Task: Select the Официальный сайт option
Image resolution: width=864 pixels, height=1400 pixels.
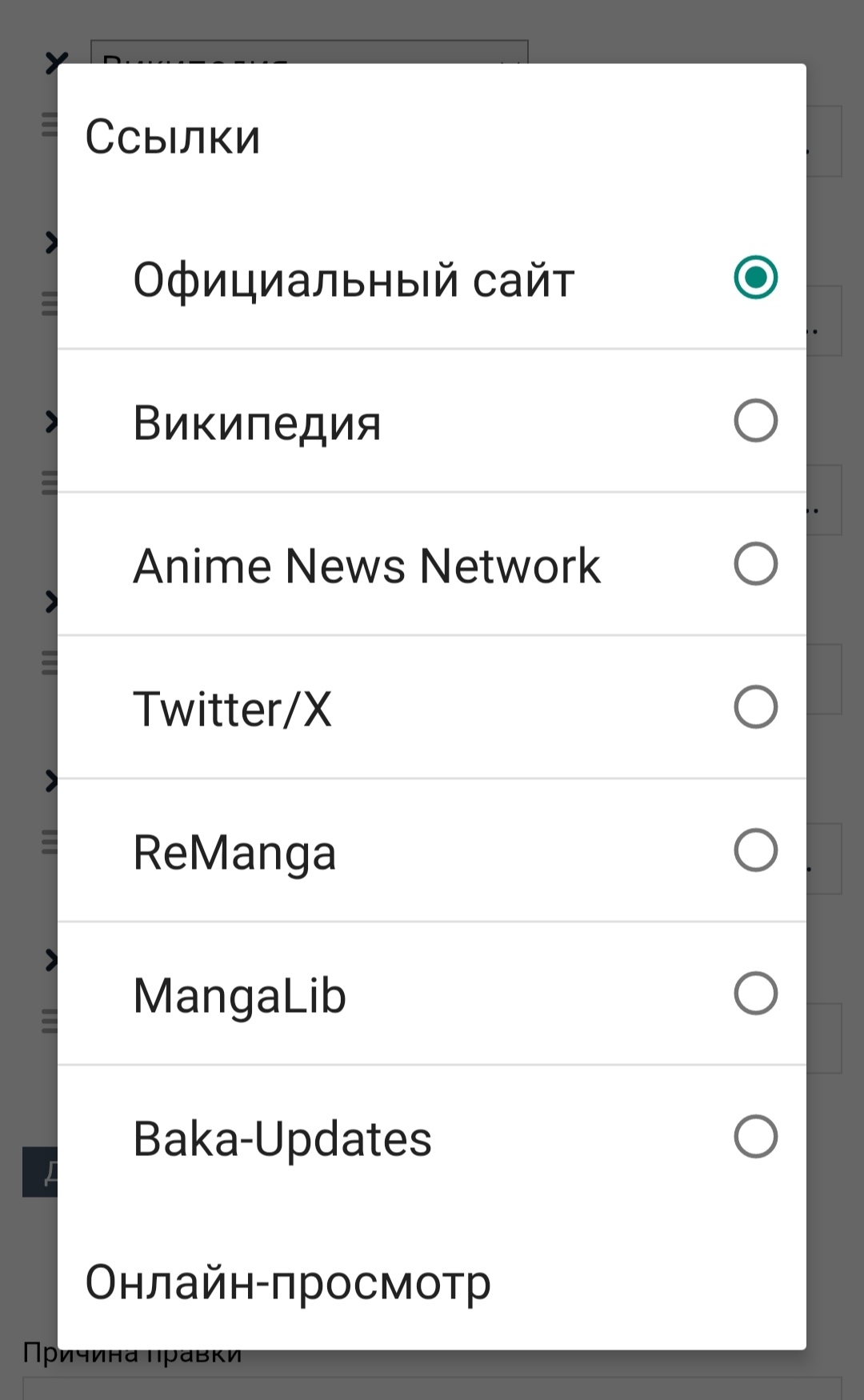Action: coord(432,279)
